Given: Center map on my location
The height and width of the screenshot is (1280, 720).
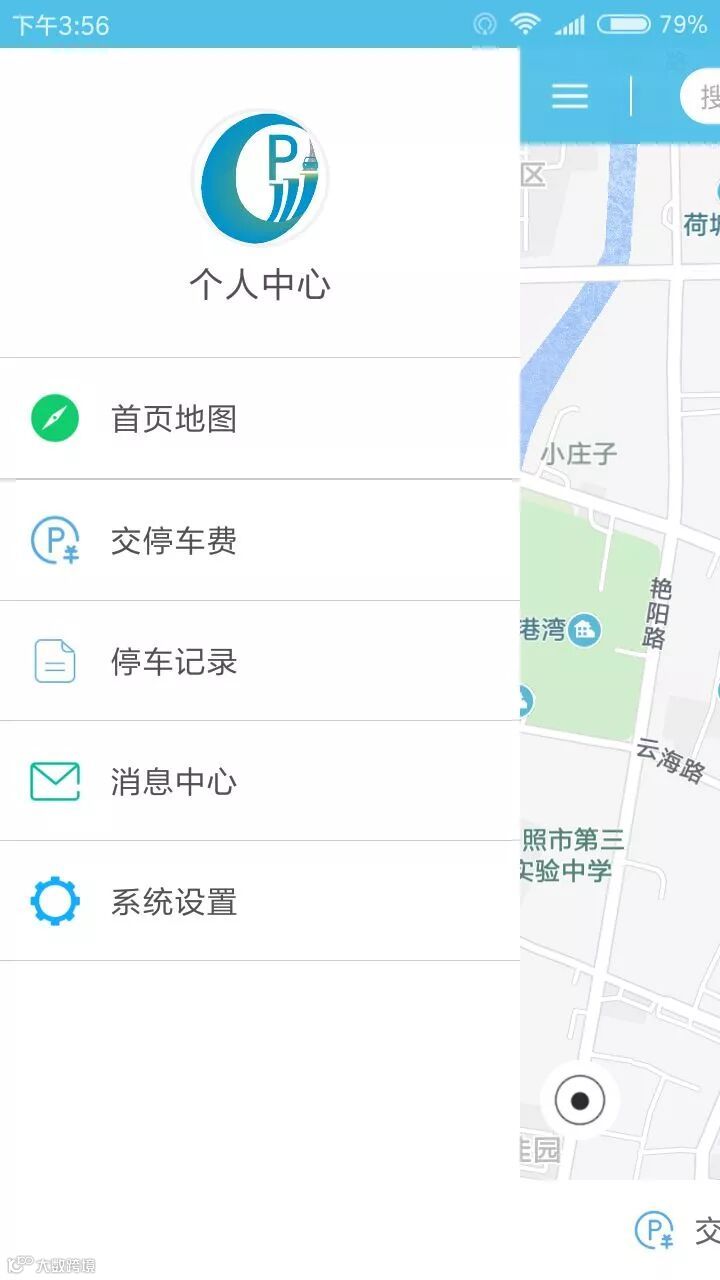Looking at the screenshot, I should coord(580,1101).
